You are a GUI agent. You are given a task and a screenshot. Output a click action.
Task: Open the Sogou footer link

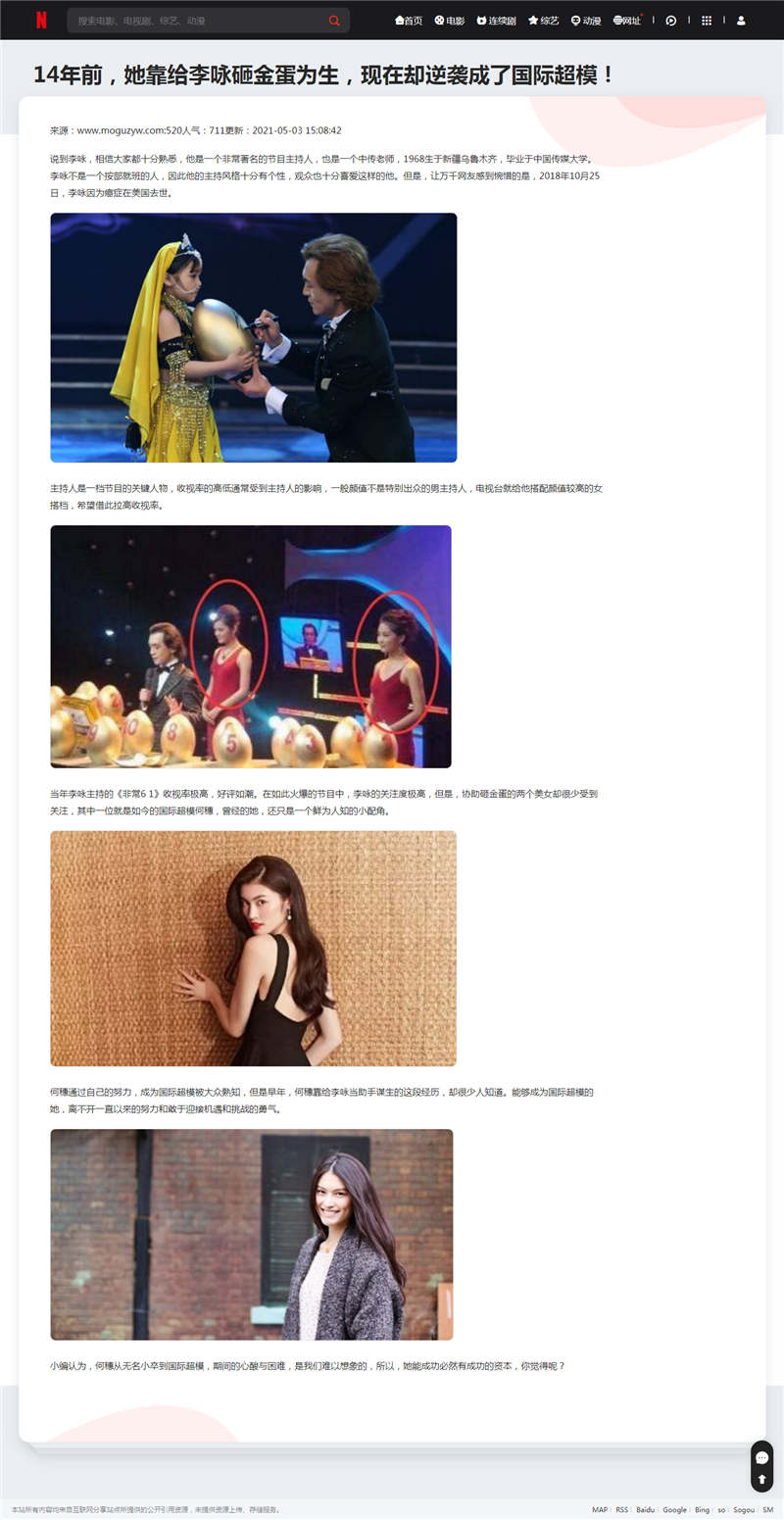tap(744, 1510)
